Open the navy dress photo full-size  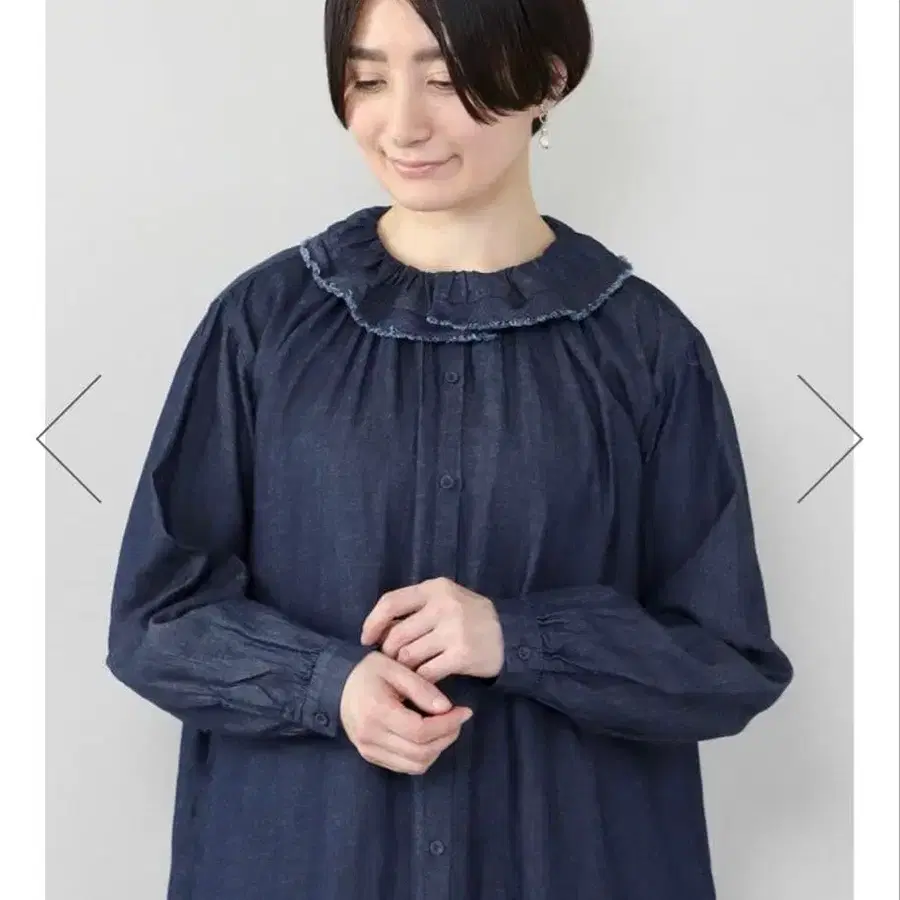click(x=449, y=450)
